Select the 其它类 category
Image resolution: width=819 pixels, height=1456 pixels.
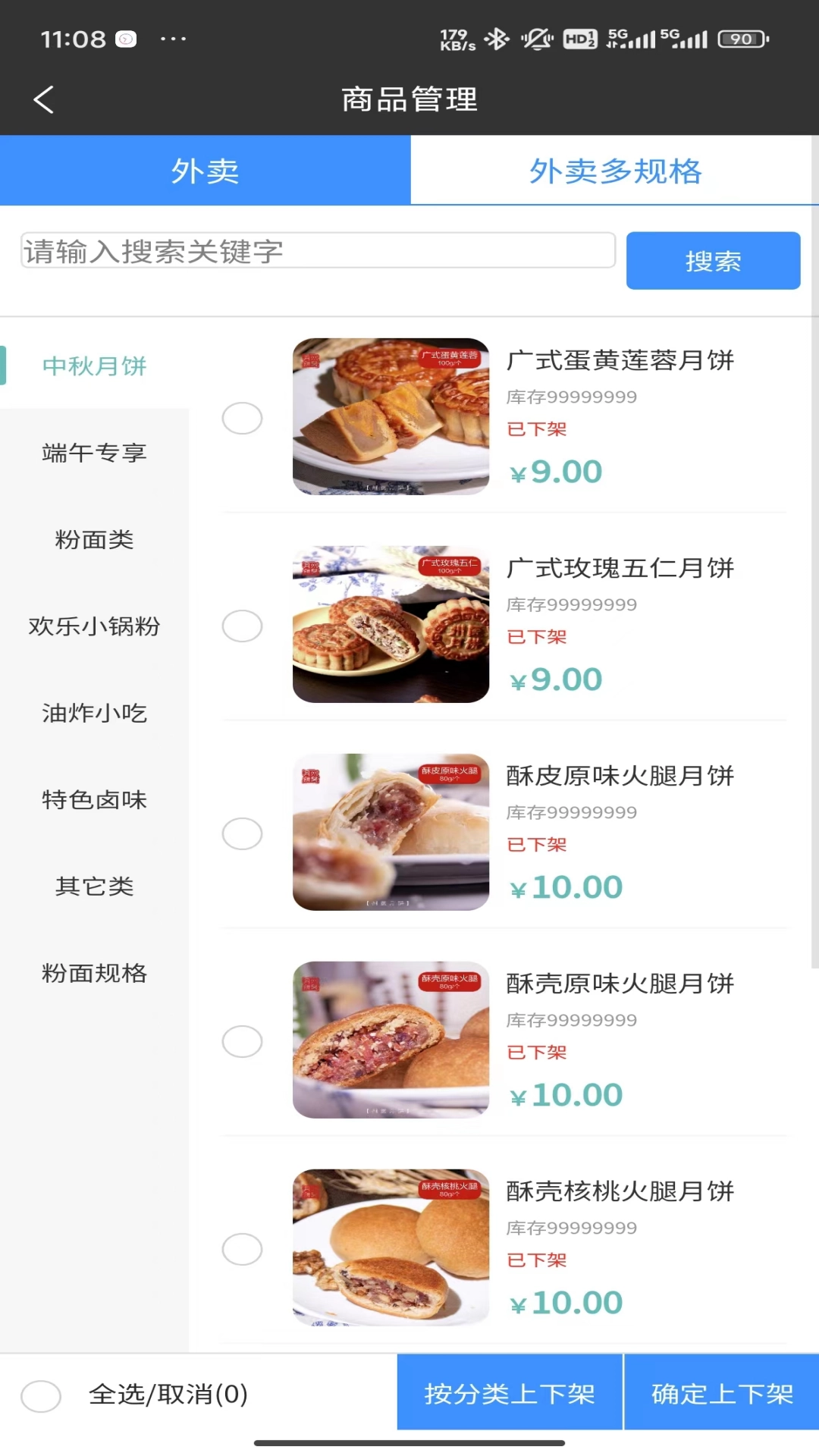95,886
